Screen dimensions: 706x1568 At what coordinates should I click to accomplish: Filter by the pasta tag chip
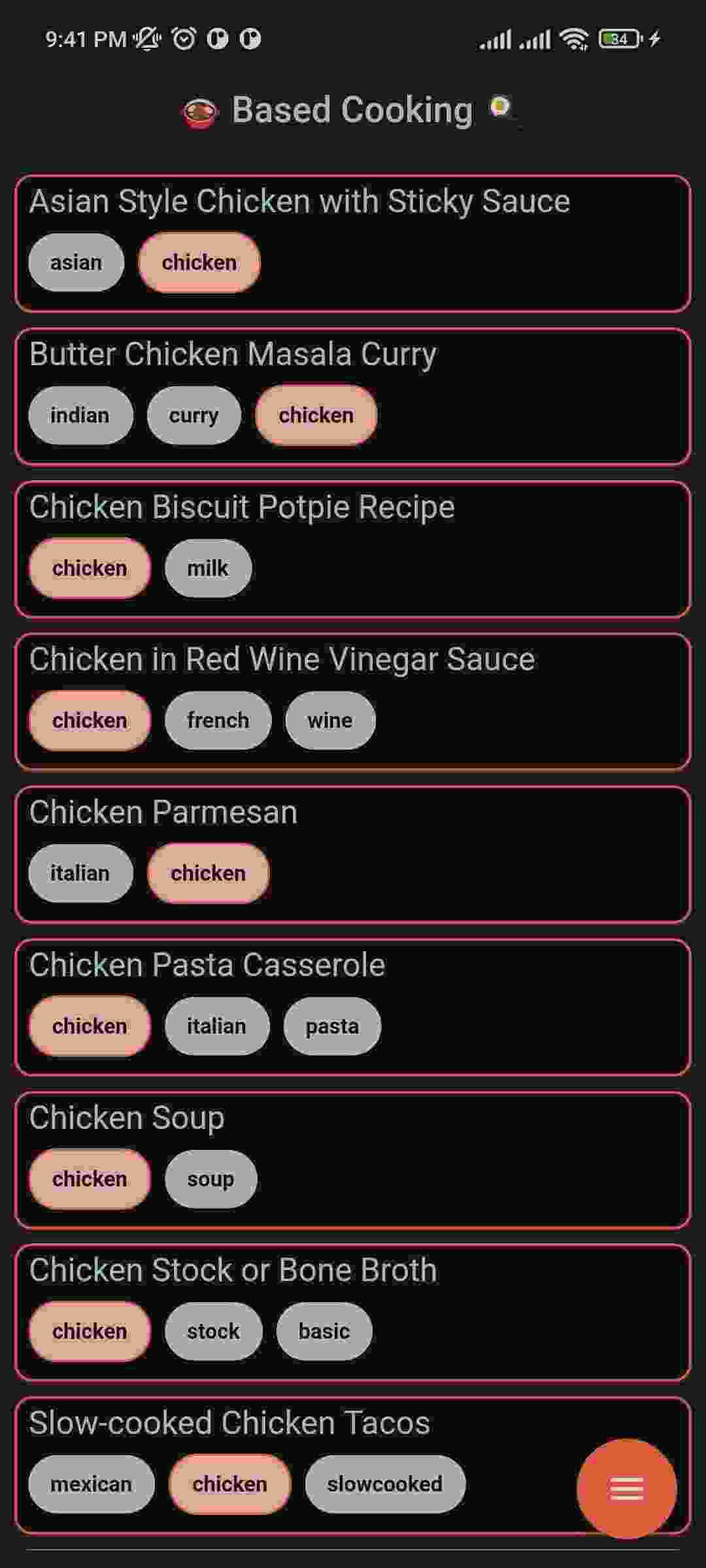[332, 1026]
